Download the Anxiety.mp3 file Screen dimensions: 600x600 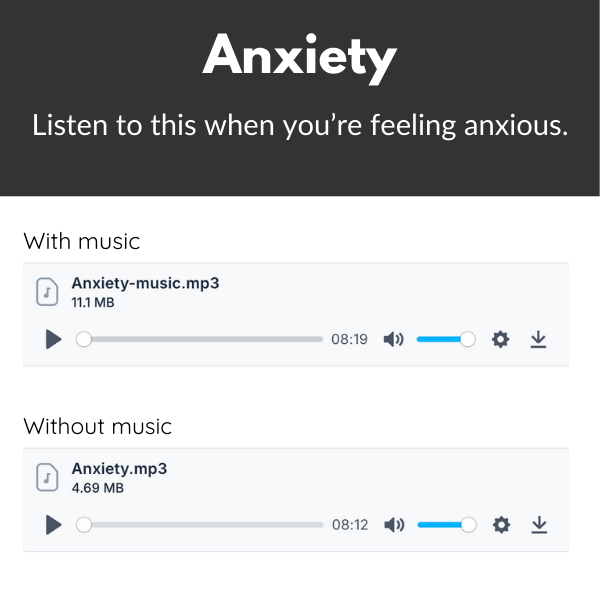[538, 525]
